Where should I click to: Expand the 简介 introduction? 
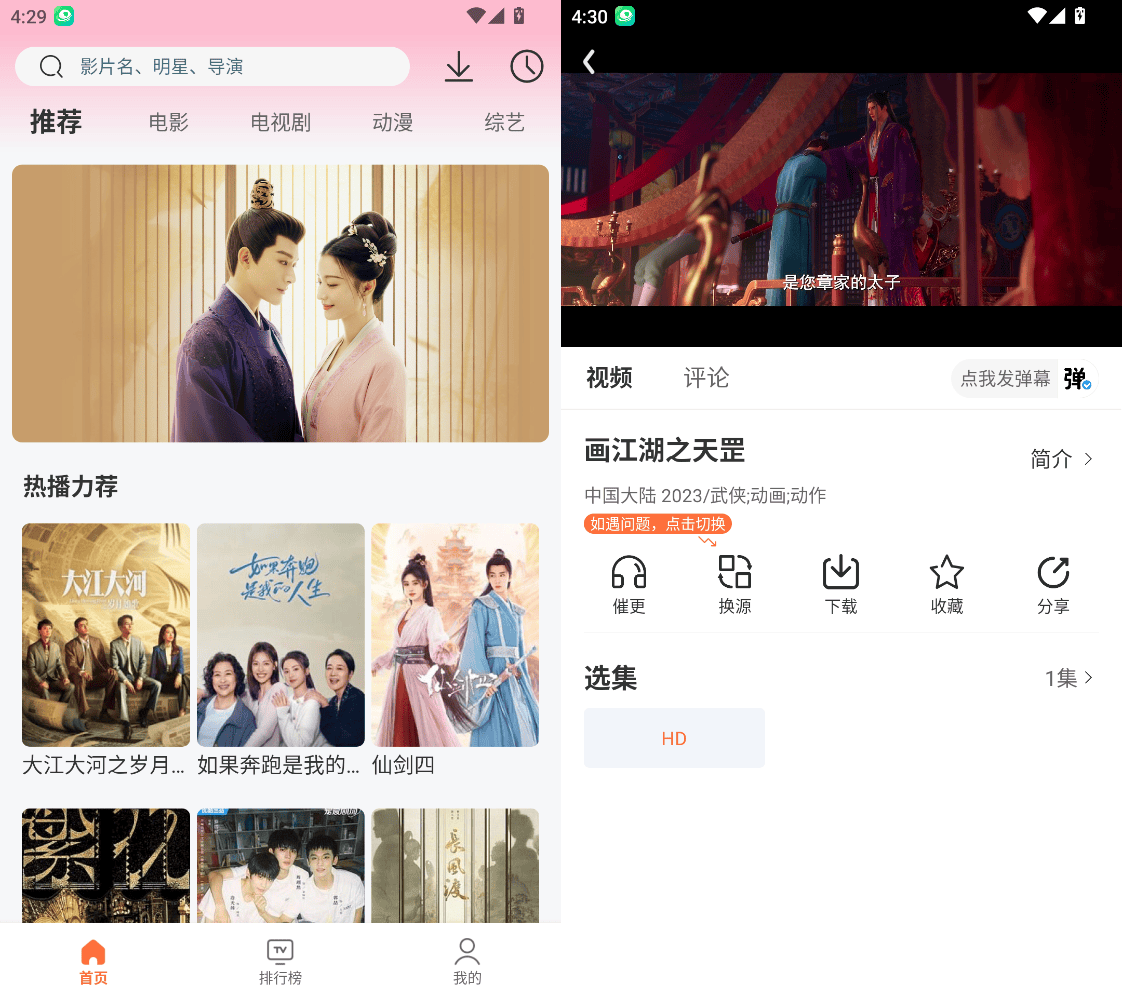coord(1061,459)
